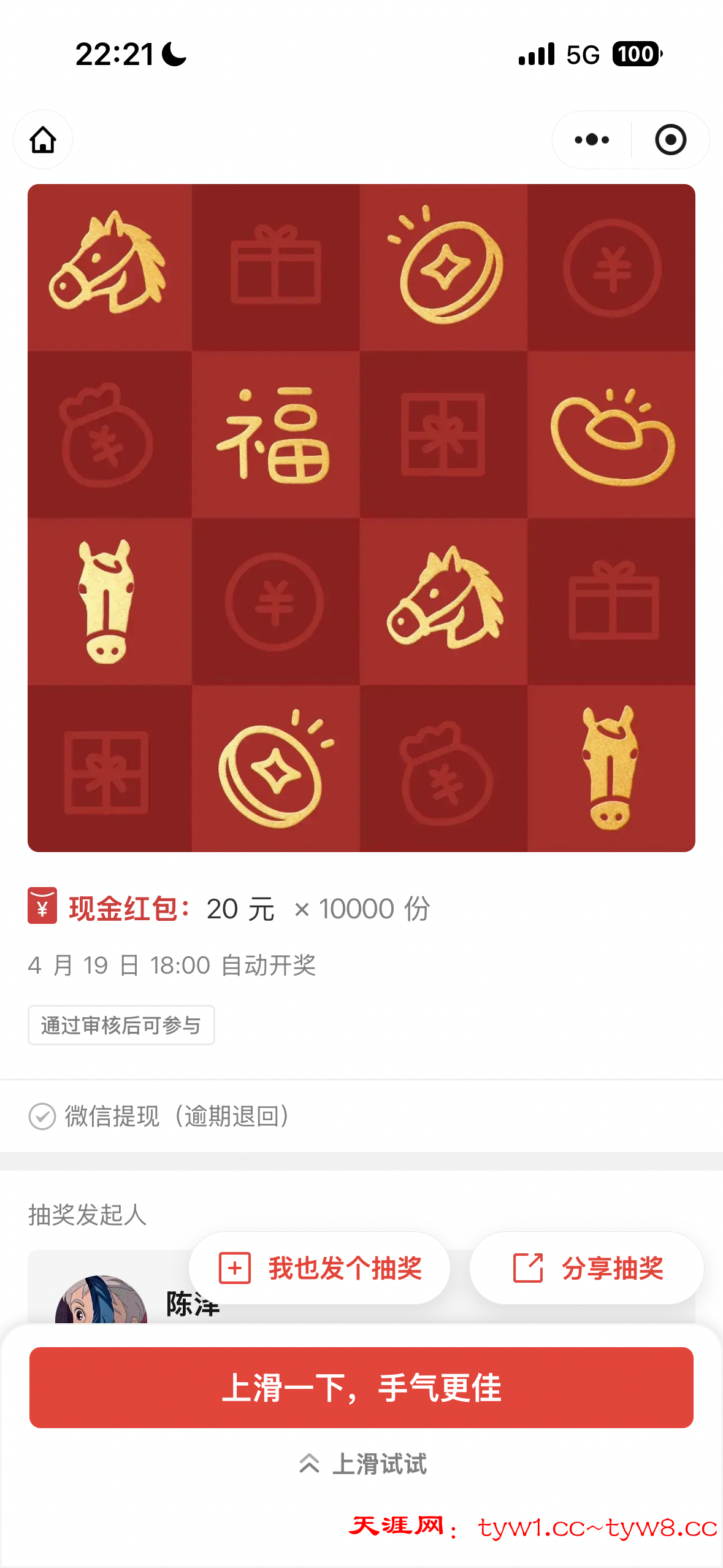Open the three-dot more menu
723x1568 pixels.
click(x=592, y=140)
